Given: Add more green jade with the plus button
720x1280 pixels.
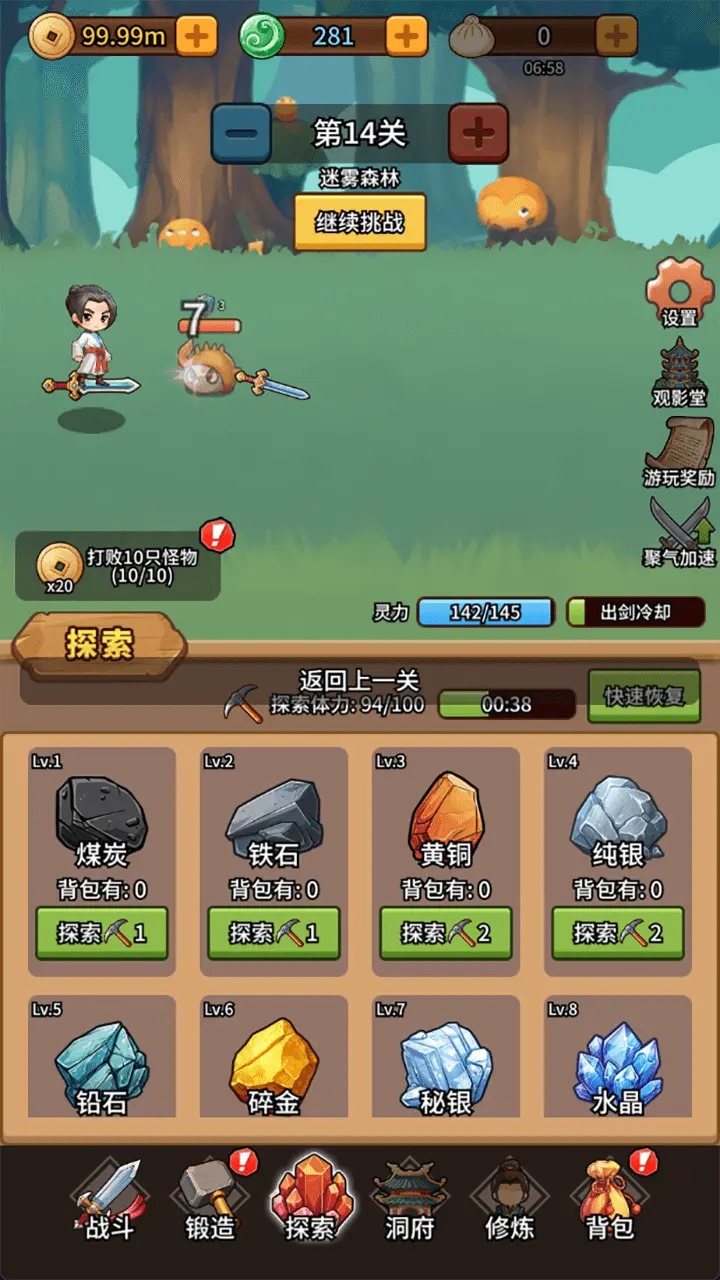Looking at the screenshot, I should (406, 37).
